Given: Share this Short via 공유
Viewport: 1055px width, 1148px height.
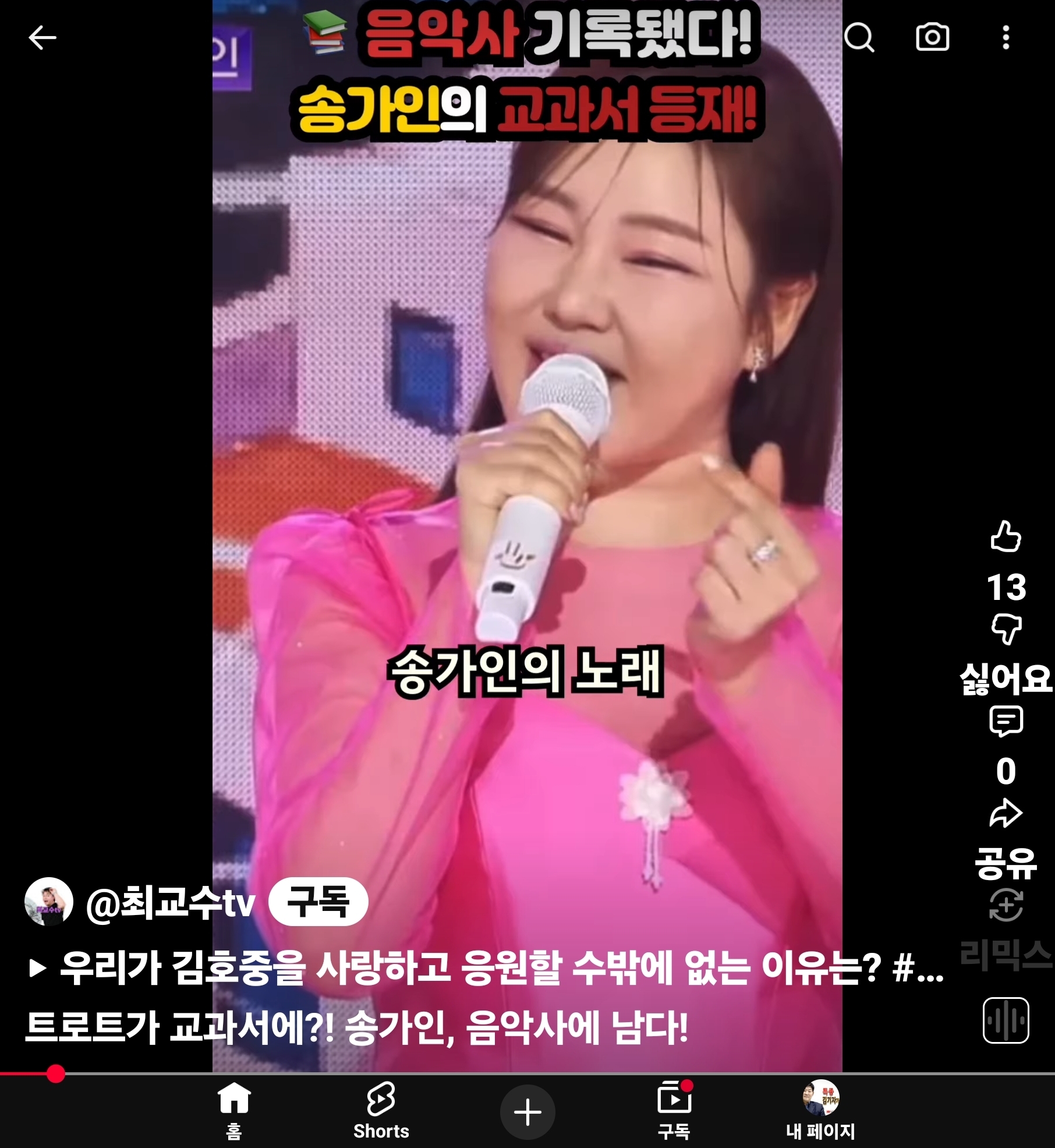Looking at the screenshot, I should click(x=1006, y=814).
